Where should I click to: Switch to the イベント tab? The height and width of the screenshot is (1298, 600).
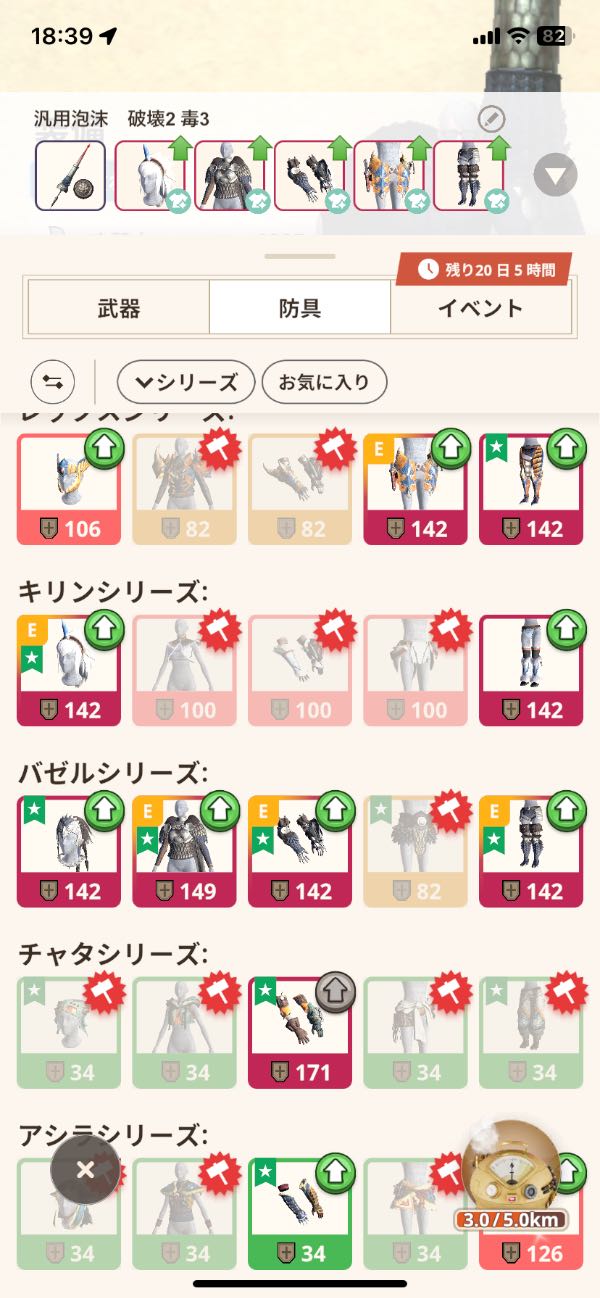(x=480, y=307)
